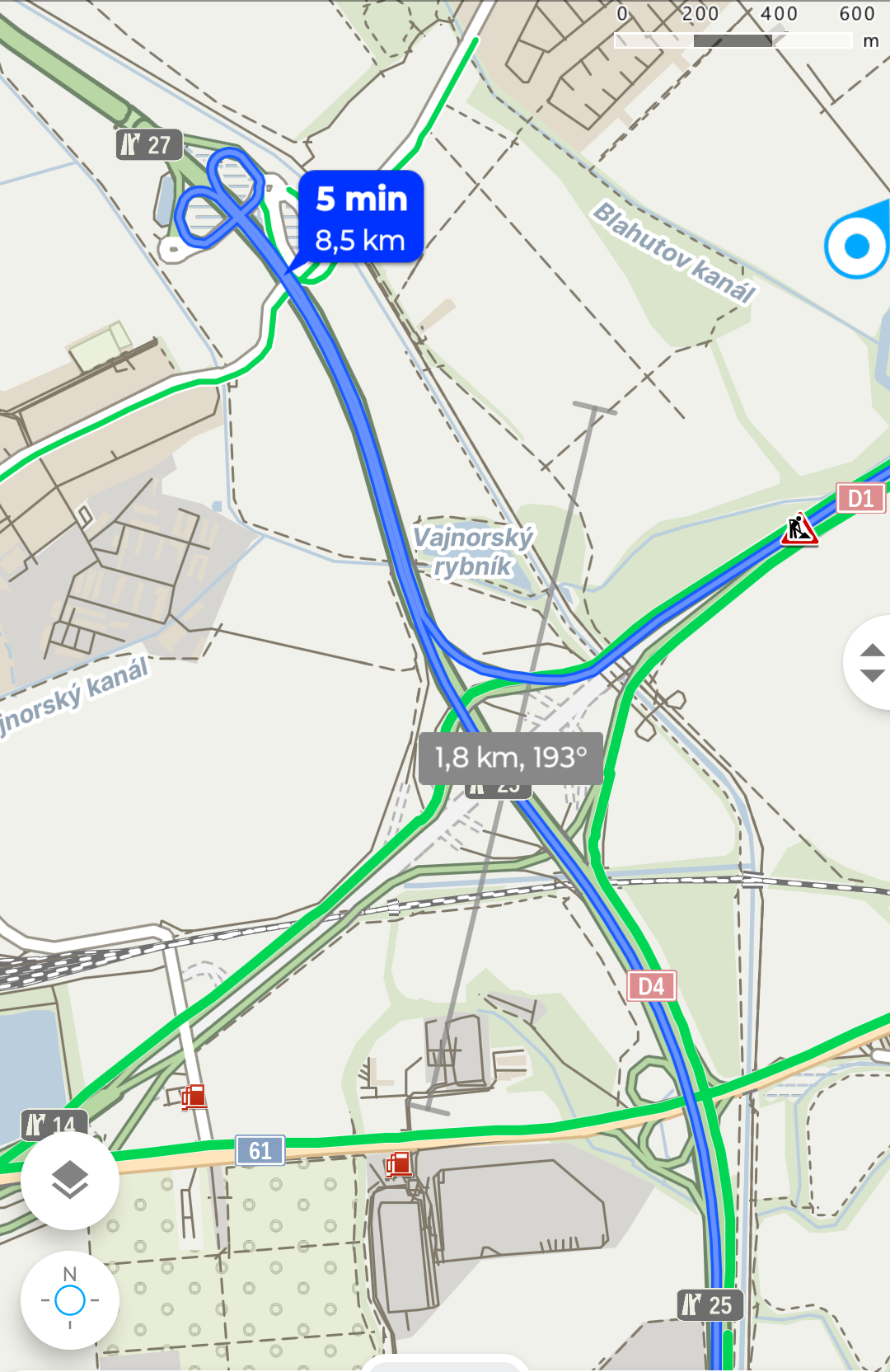Open the map layers button

70,1181
